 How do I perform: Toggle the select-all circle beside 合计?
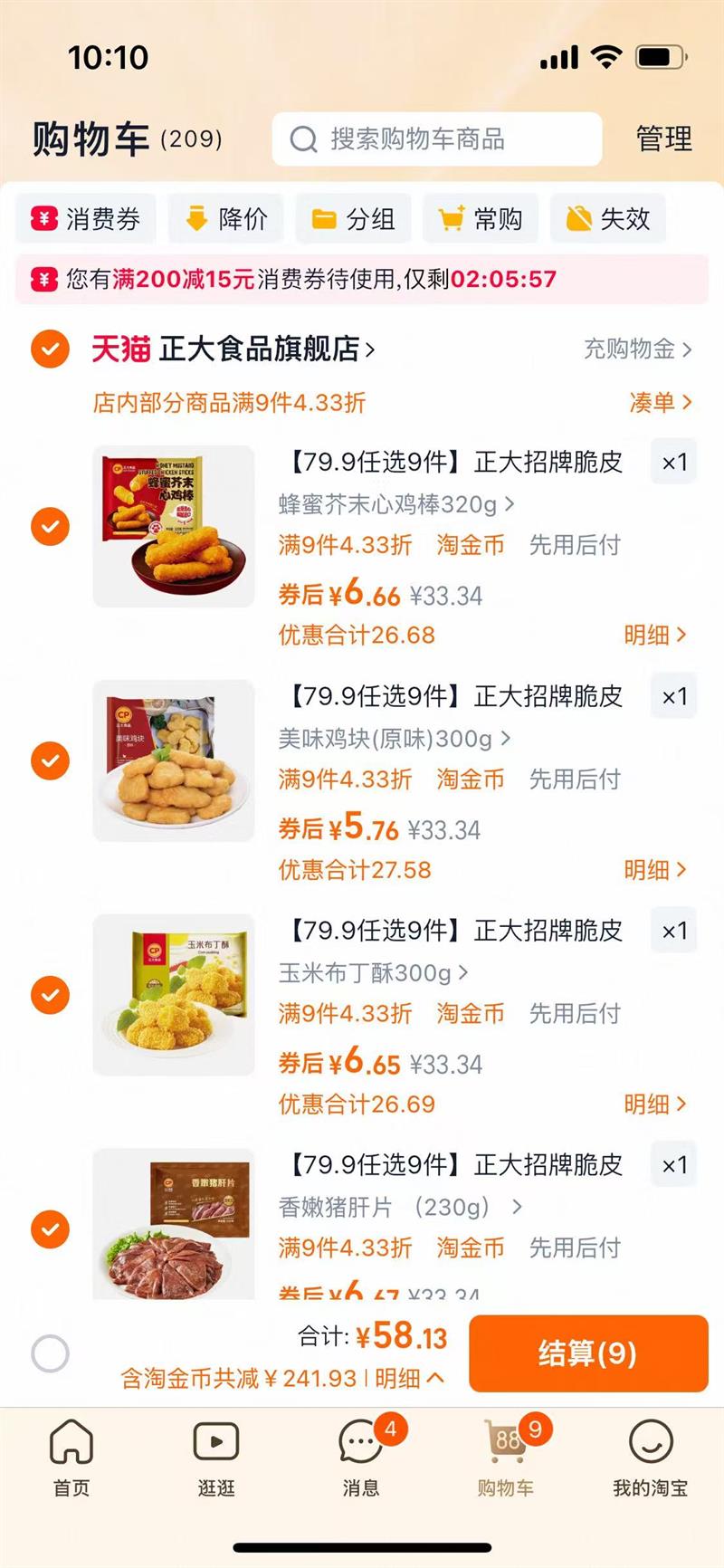50,1353
